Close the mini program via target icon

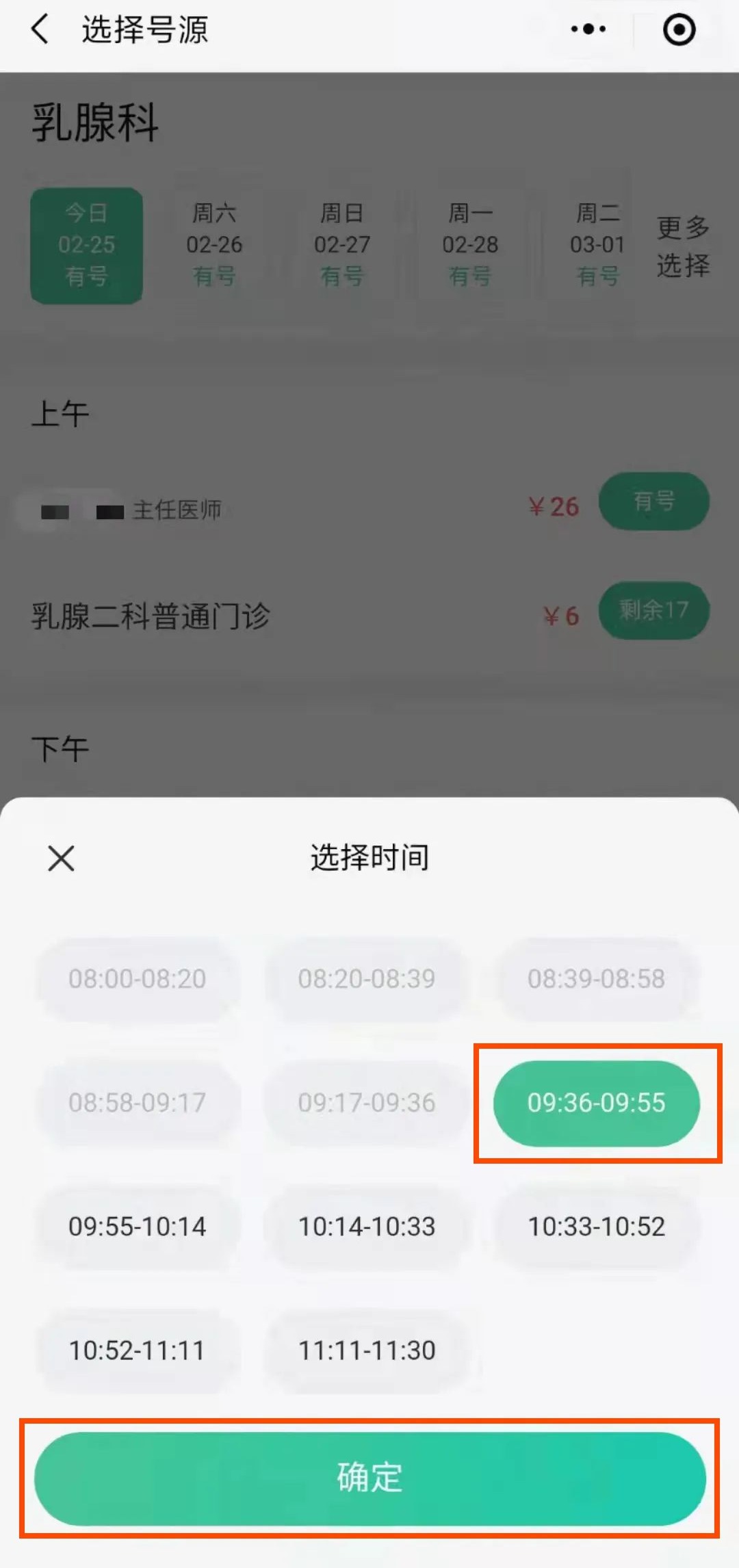click(679, 30)
